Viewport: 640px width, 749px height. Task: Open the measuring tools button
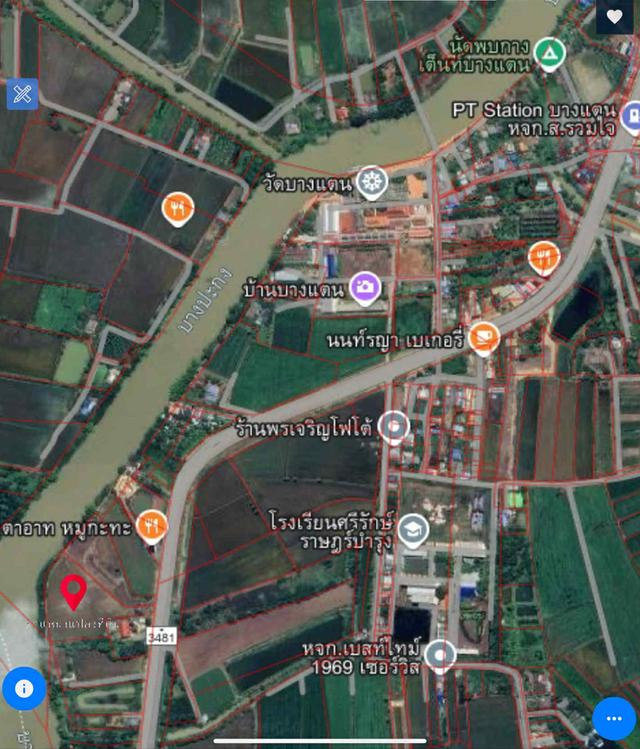tap(22, 94)
